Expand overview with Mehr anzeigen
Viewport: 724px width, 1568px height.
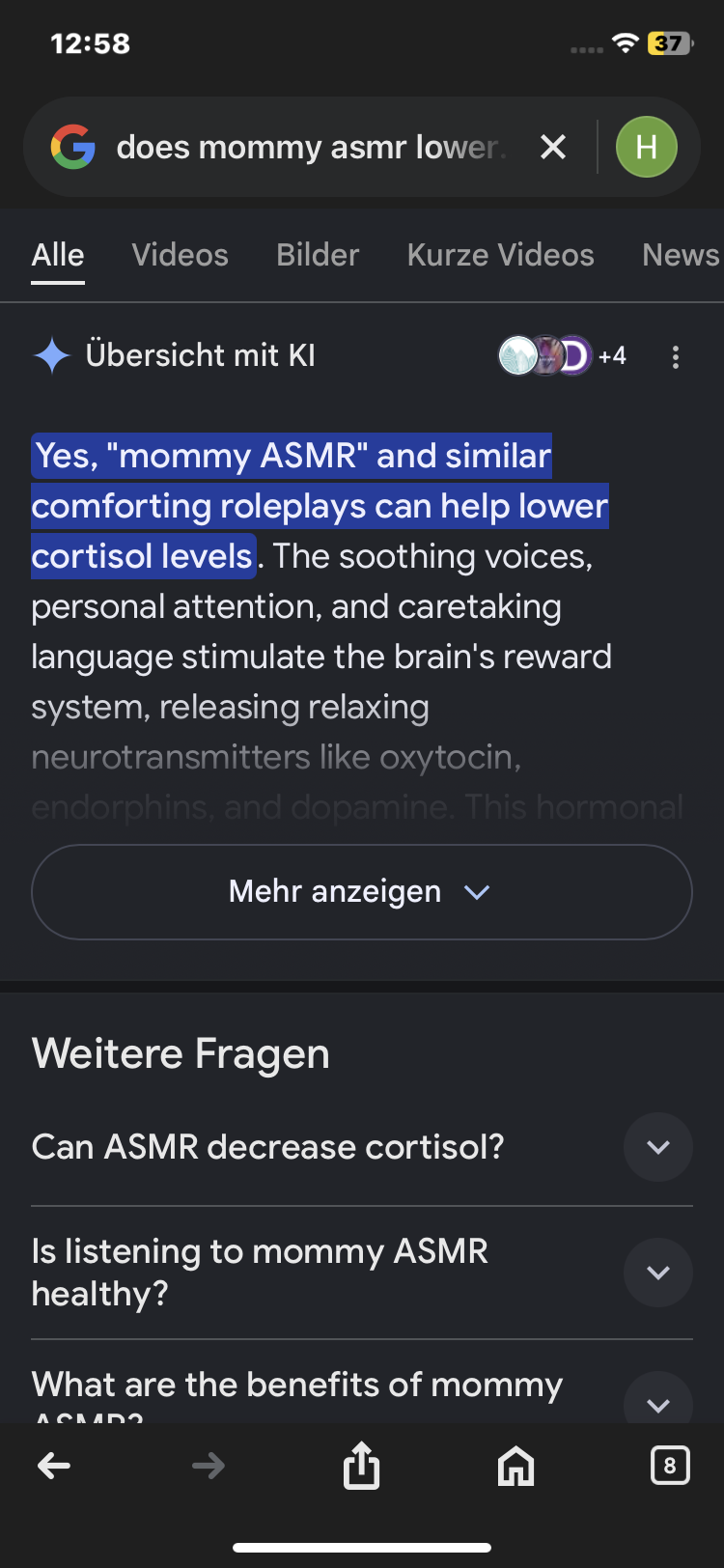pyautogui.click(x=362, y=892)
